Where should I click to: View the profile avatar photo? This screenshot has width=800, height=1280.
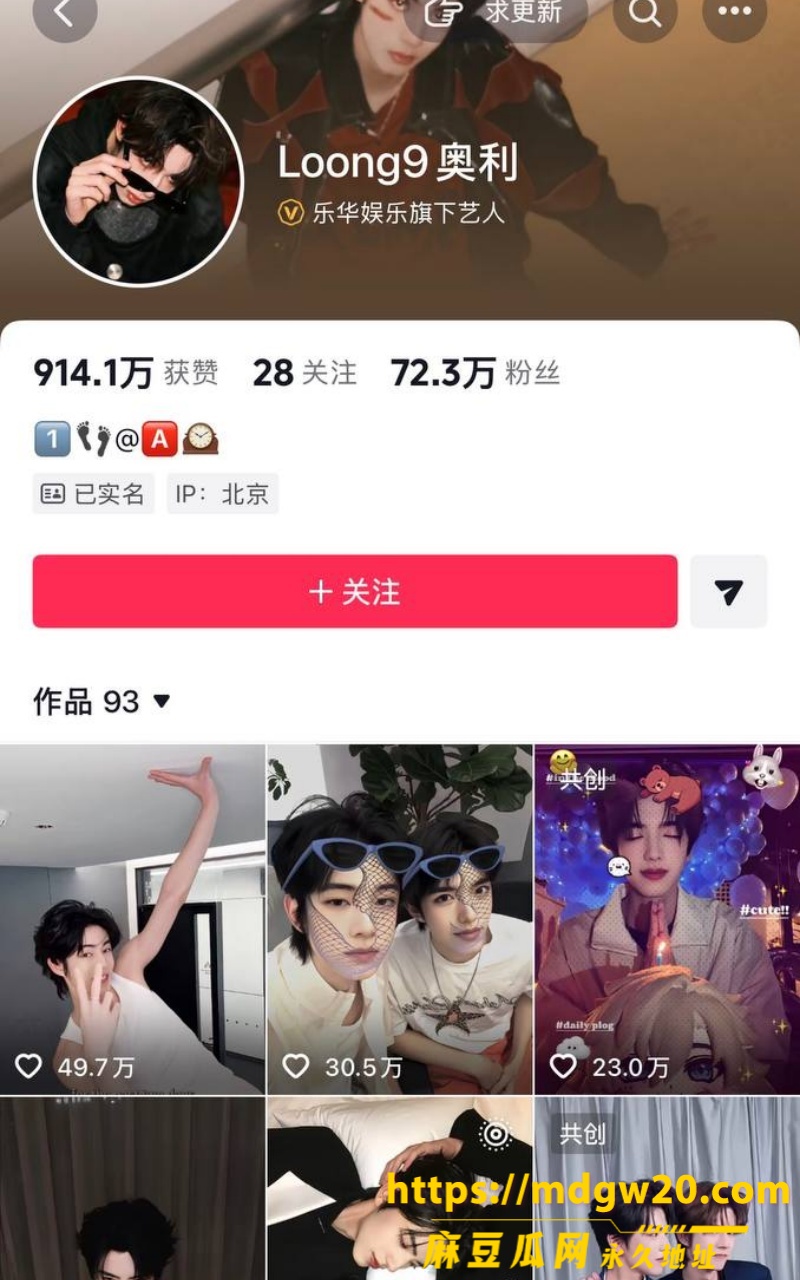[138, 182]
